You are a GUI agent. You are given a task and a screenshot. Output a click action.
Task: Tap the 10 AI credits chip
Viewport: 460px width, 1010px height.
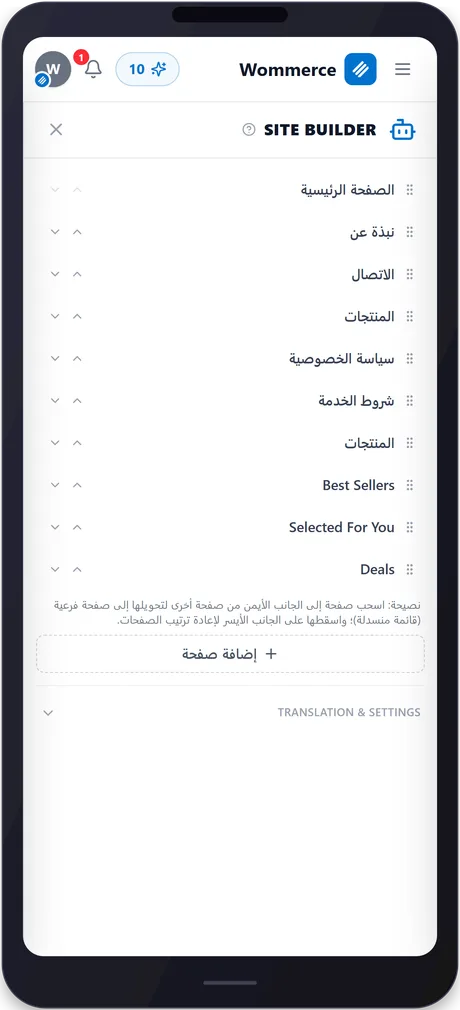point(148,69)
